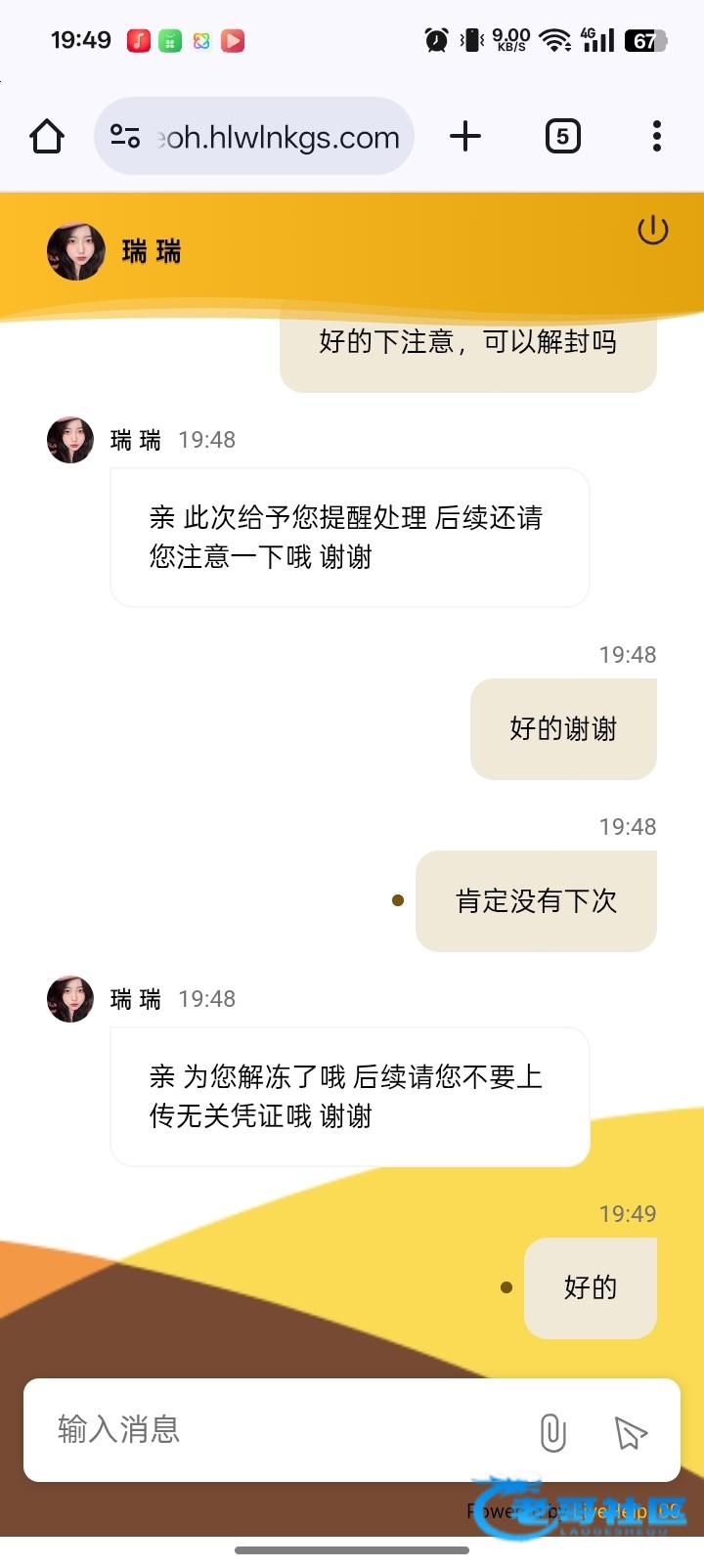Focus the 输入消息 message field
This screenshot has width=704, height=1568.
tap(284, 1430)
